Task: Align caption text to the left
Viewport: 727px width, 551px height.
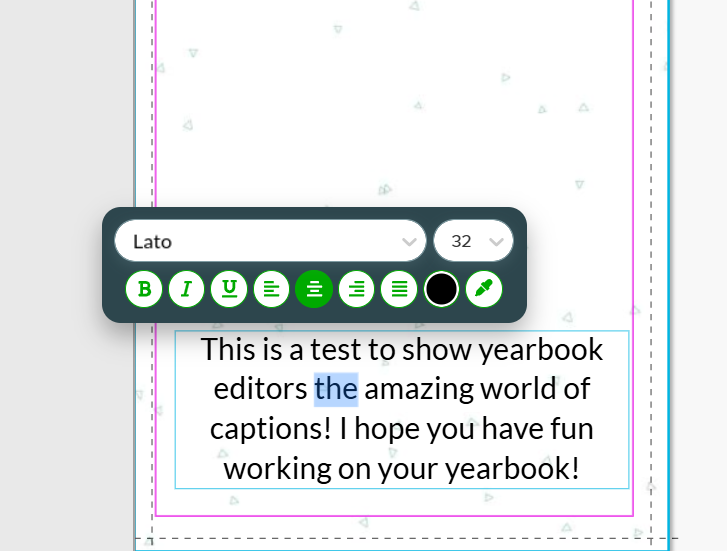Action: pos(272,289)
